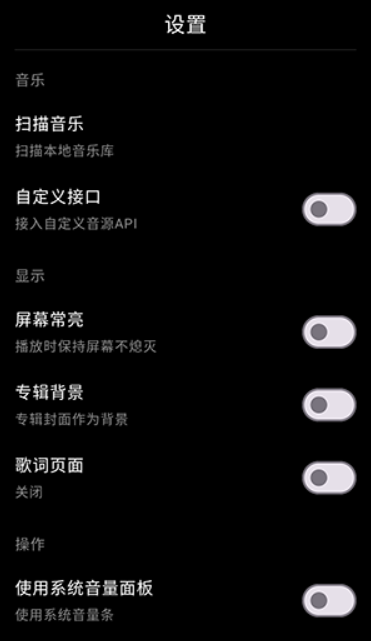Toggle 专辑背景 on
The width and height of the screenshot is (371, 641).
329,405
